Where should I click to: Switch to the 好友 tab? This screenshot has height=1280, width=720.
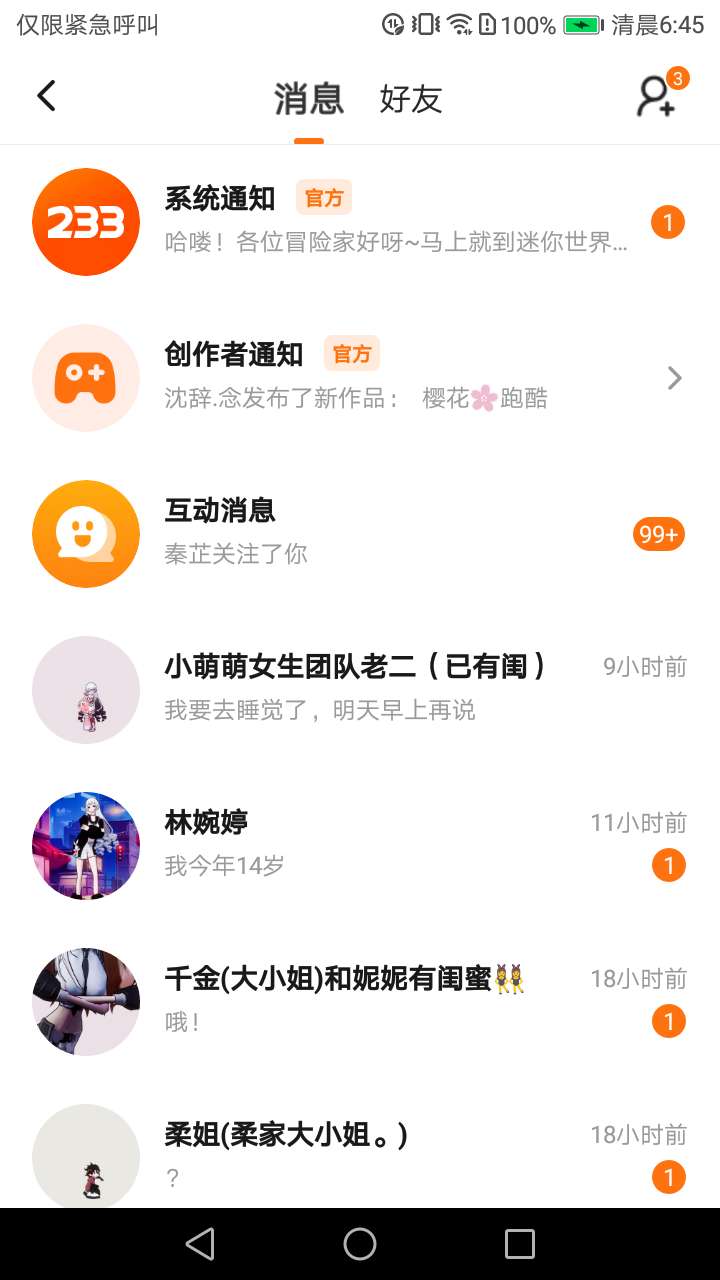[x=410, y=99]
